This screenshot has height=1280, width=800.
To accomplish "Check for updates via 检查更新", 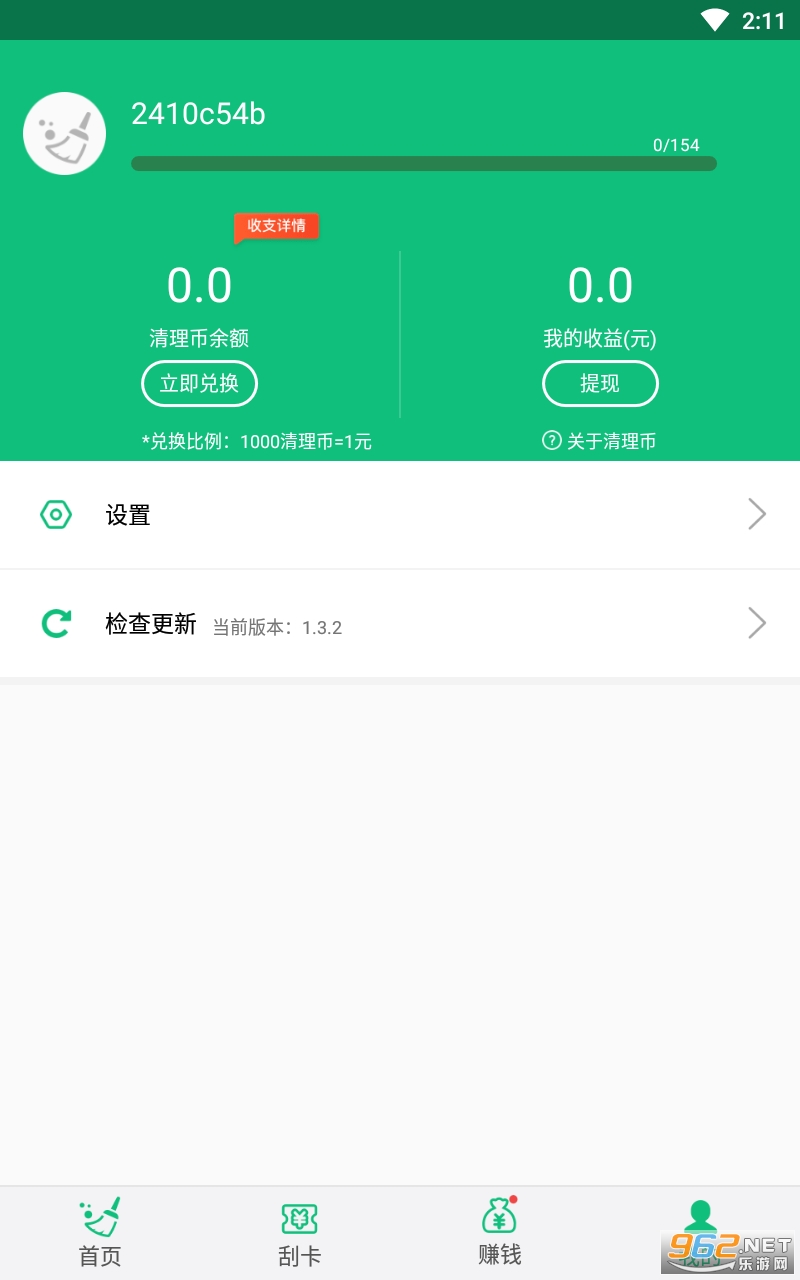I will [400, 624].
